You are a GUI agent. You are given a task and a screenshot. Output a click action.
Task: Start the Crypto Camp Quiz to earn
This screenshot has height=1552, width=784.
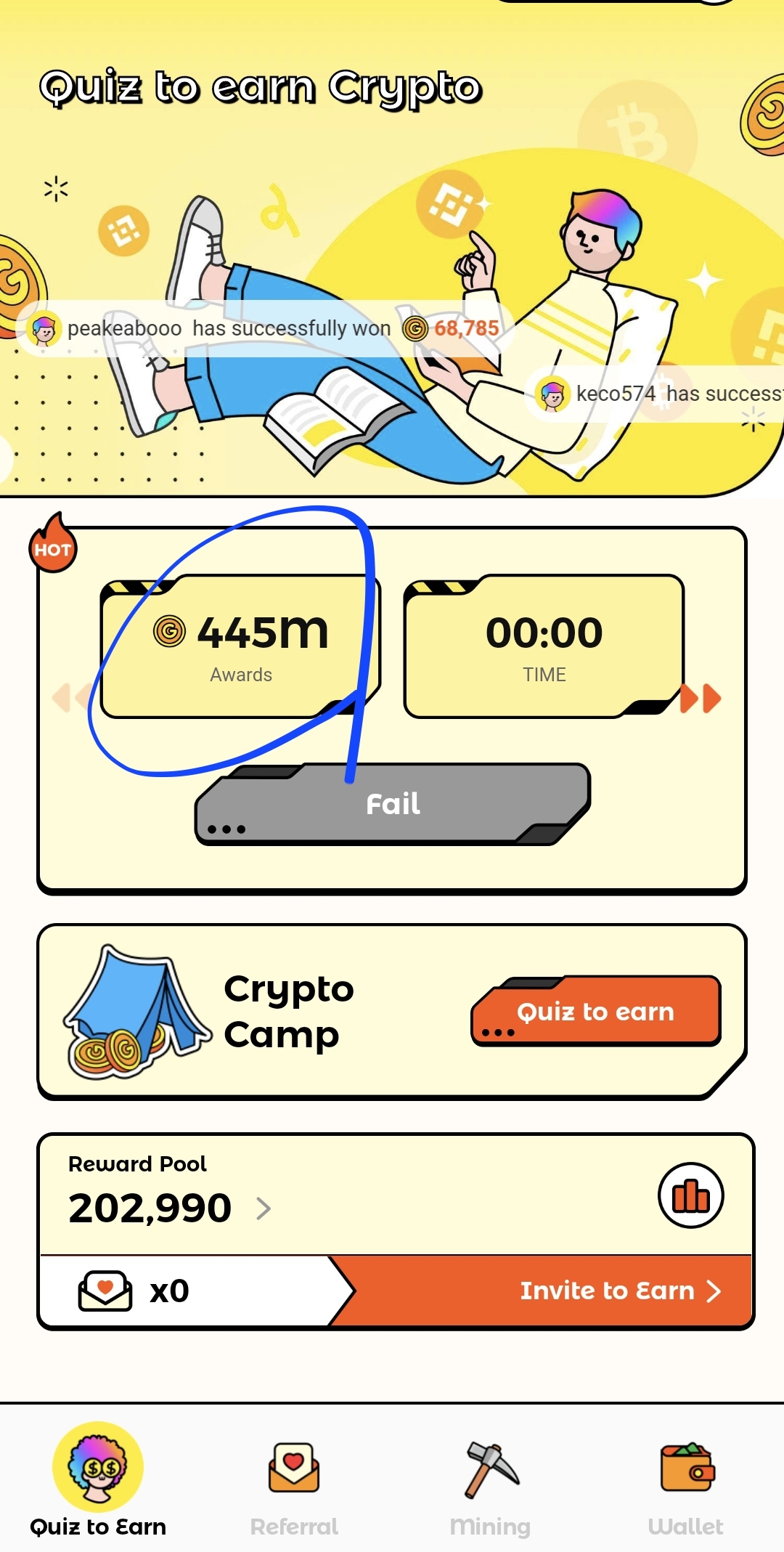click(x=595, y=1011)
